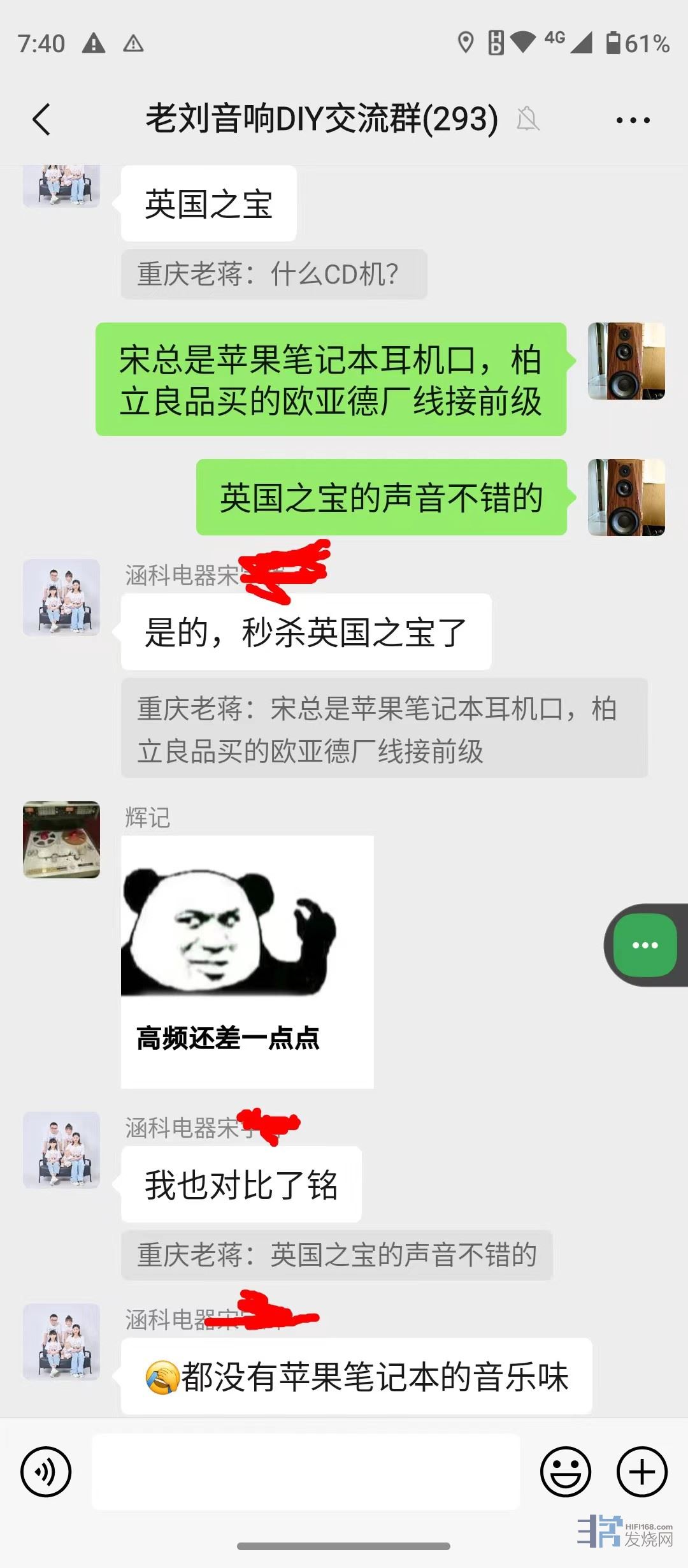
Task: View the avatar next to 是的，秒杀英国之宝了
Action: [61, 597]
